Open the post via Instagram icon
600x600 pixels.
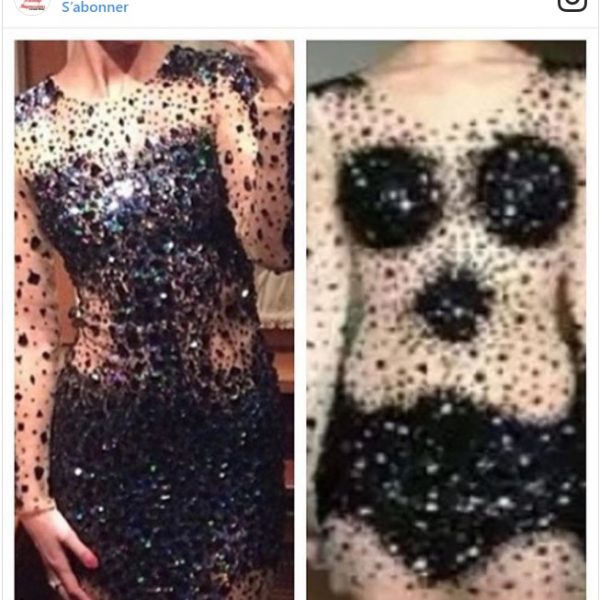click(572, 4)
